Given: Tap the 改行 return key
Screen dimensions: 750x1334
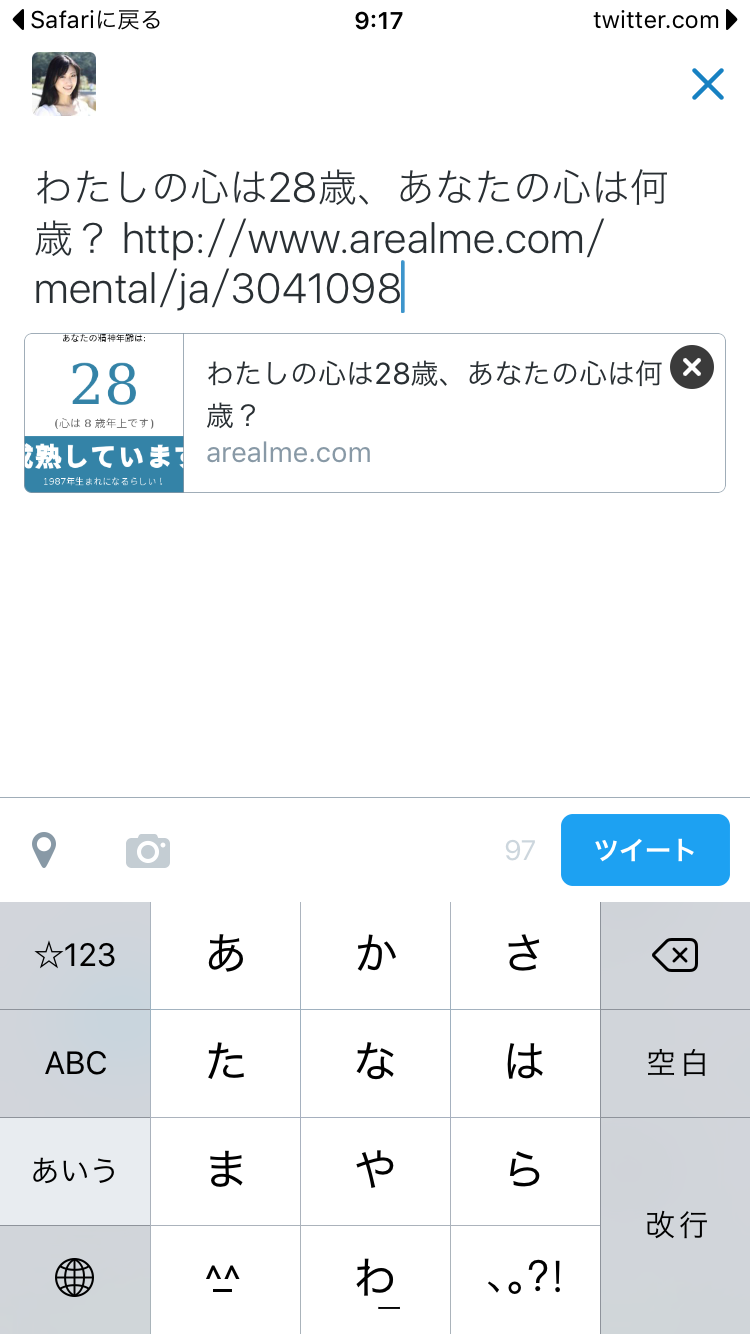Looking at the screenshot, I should click(x=675, y=1225).
